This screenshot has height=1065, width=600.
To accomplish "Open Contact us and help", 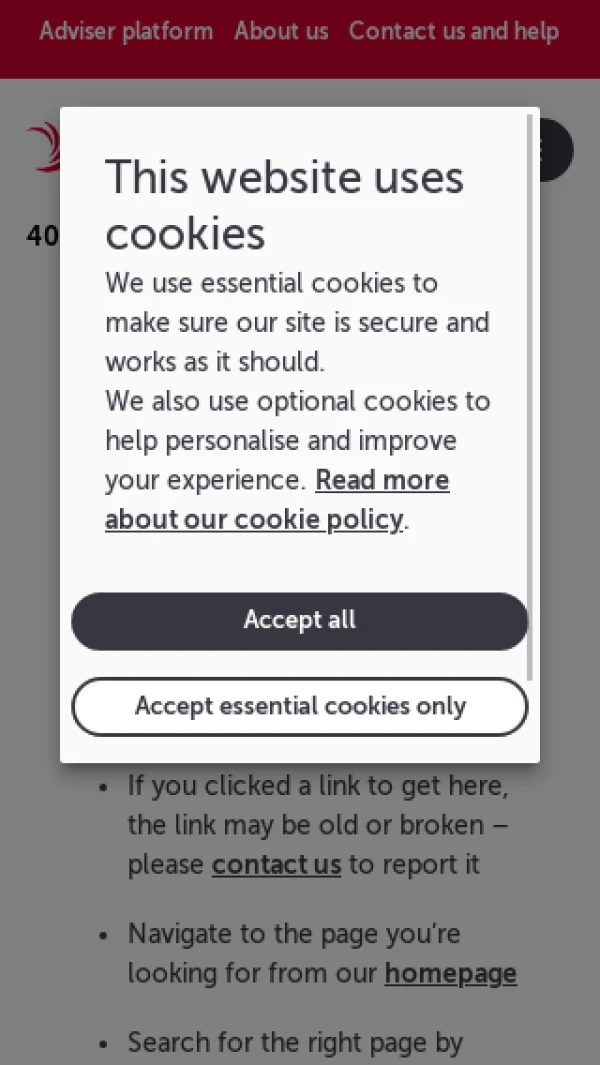I will pyautogui.click(x=453, y=31).
